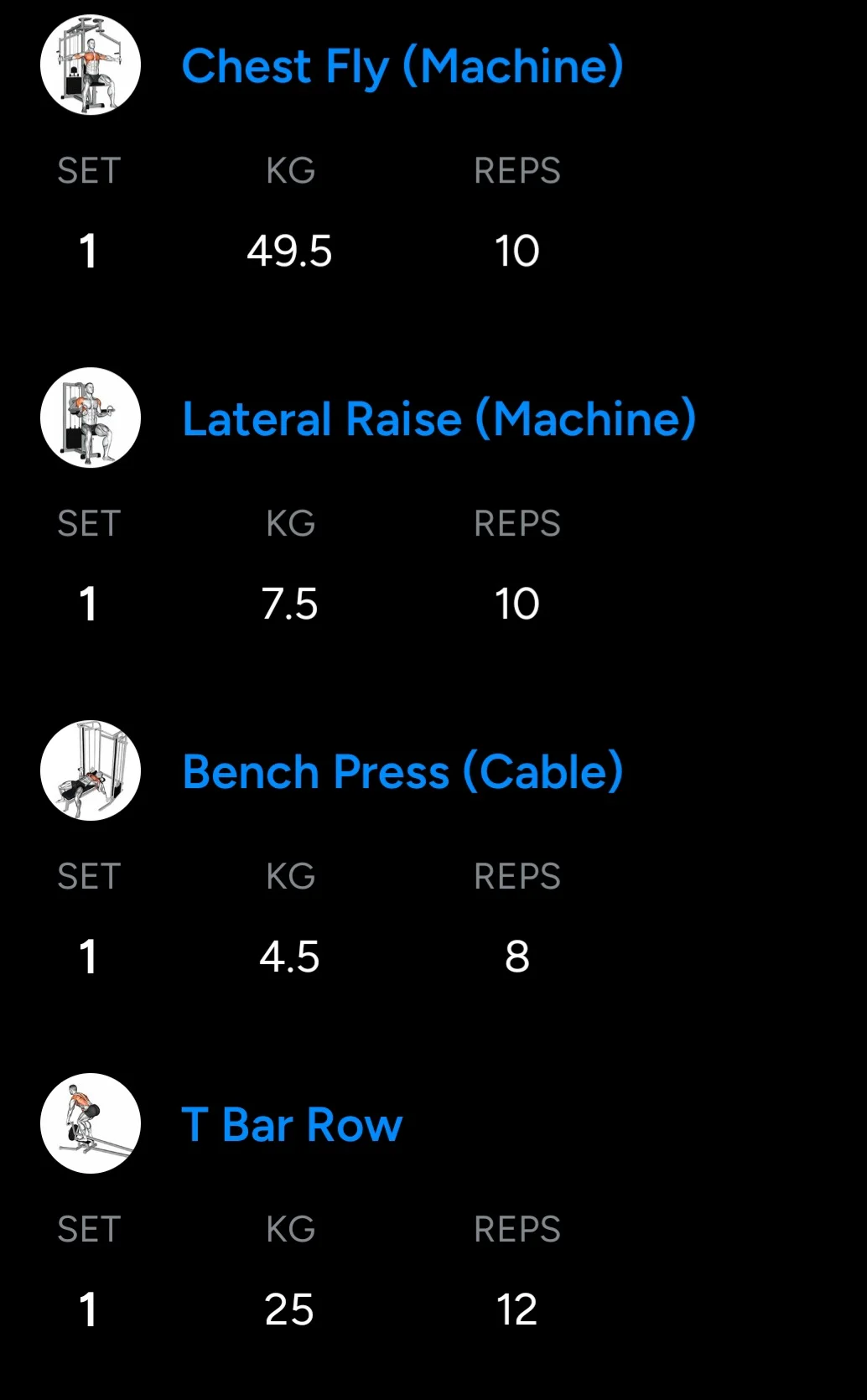The width and height of the screenshot is (867, 1400).
Task: Open Lateral Raise (Machine) exercise details
Action: [x=439, y=419]
